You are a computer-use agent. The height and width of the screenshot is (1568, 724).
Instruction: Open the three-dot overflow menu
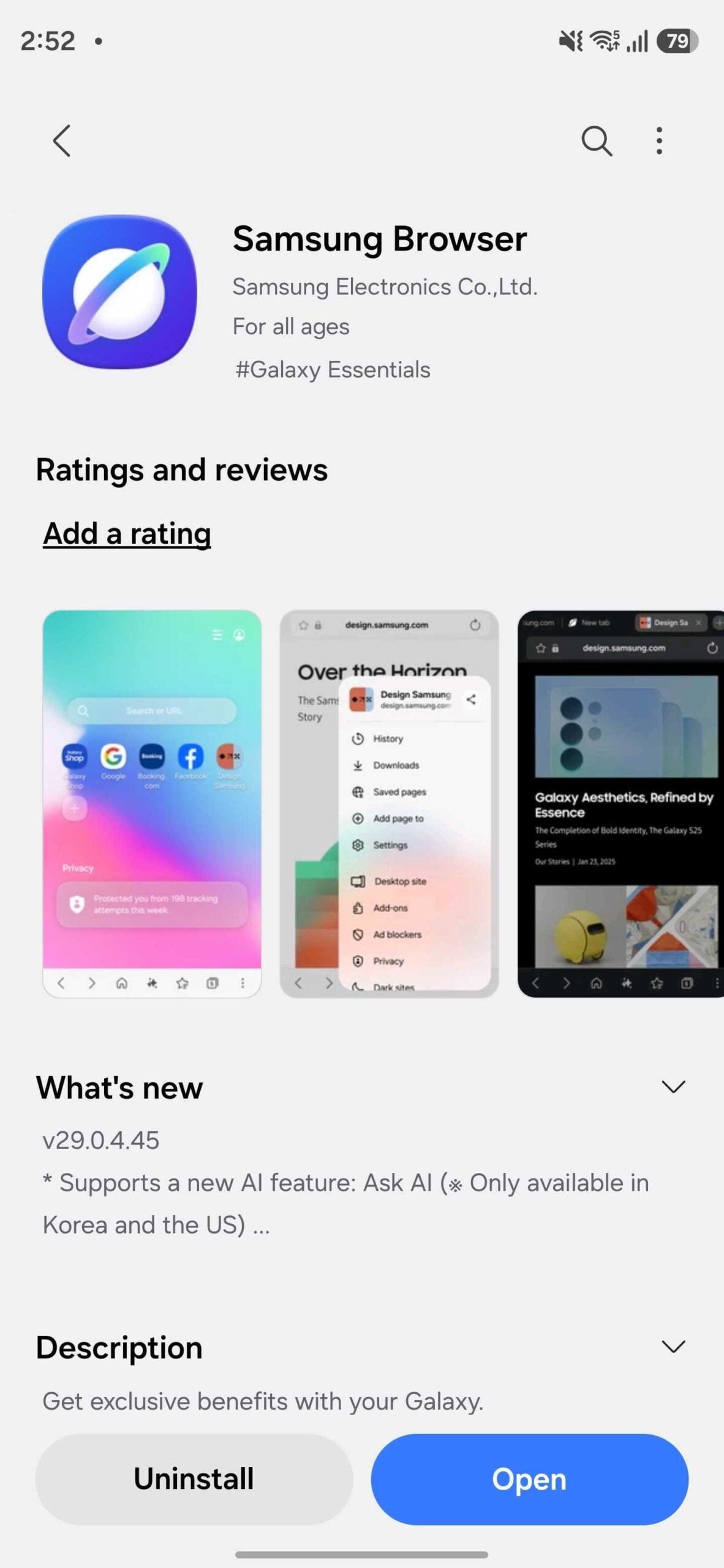point(659,141)
